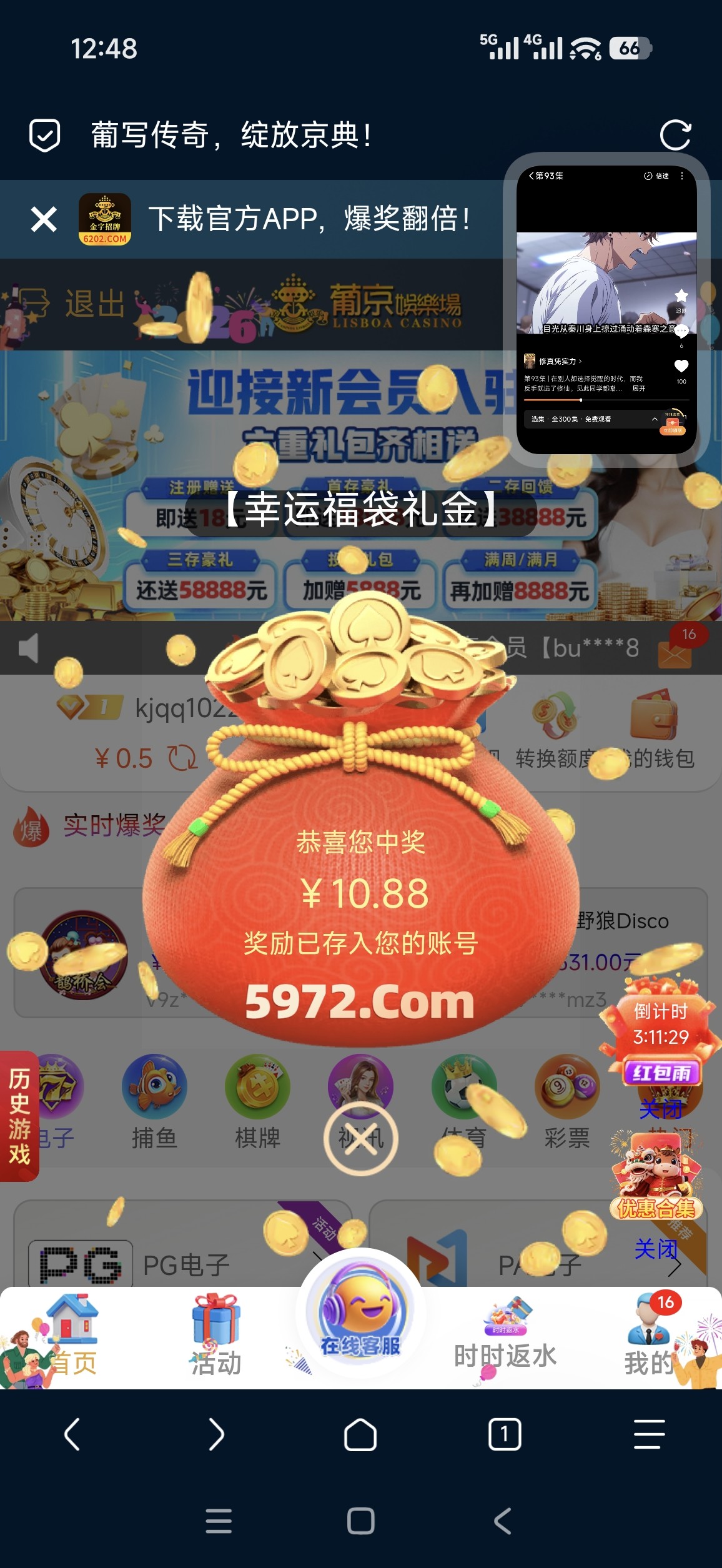Reload the page with the refresh icon
The width and height of the screenshot is (722, 1568).
675,135
